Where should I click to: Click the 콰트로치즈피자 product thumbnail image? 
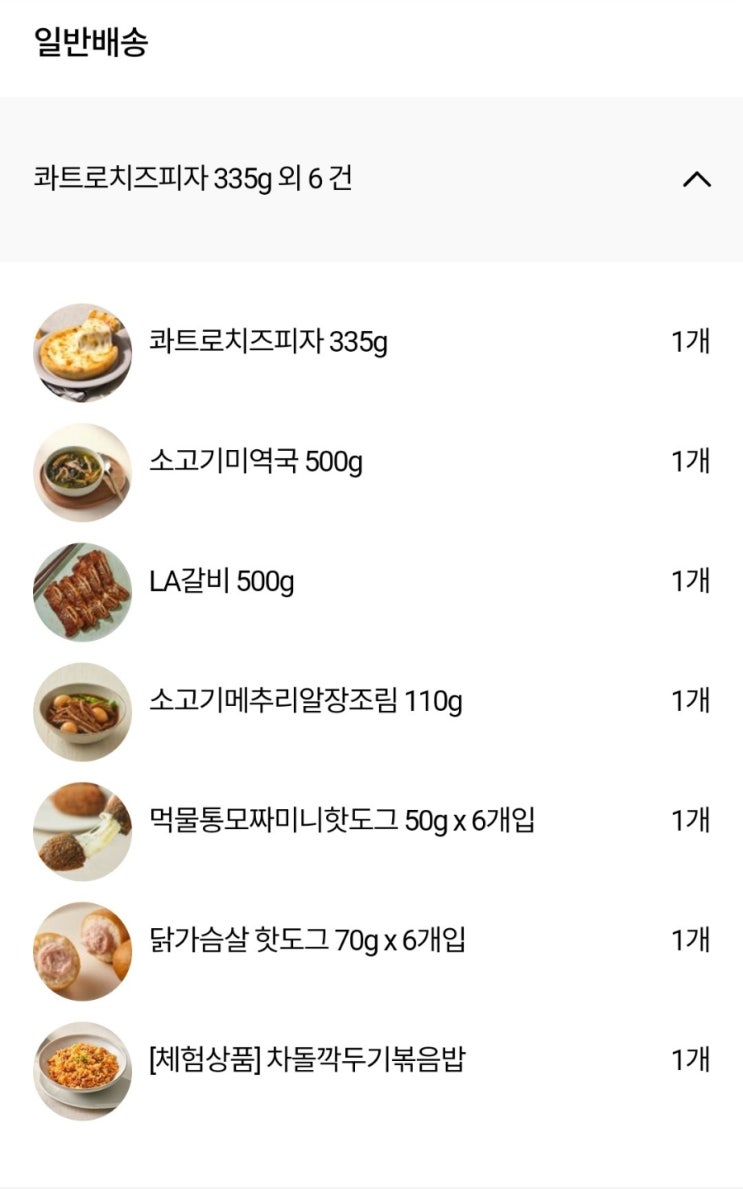pyautogui.click(x=83, y=344)
